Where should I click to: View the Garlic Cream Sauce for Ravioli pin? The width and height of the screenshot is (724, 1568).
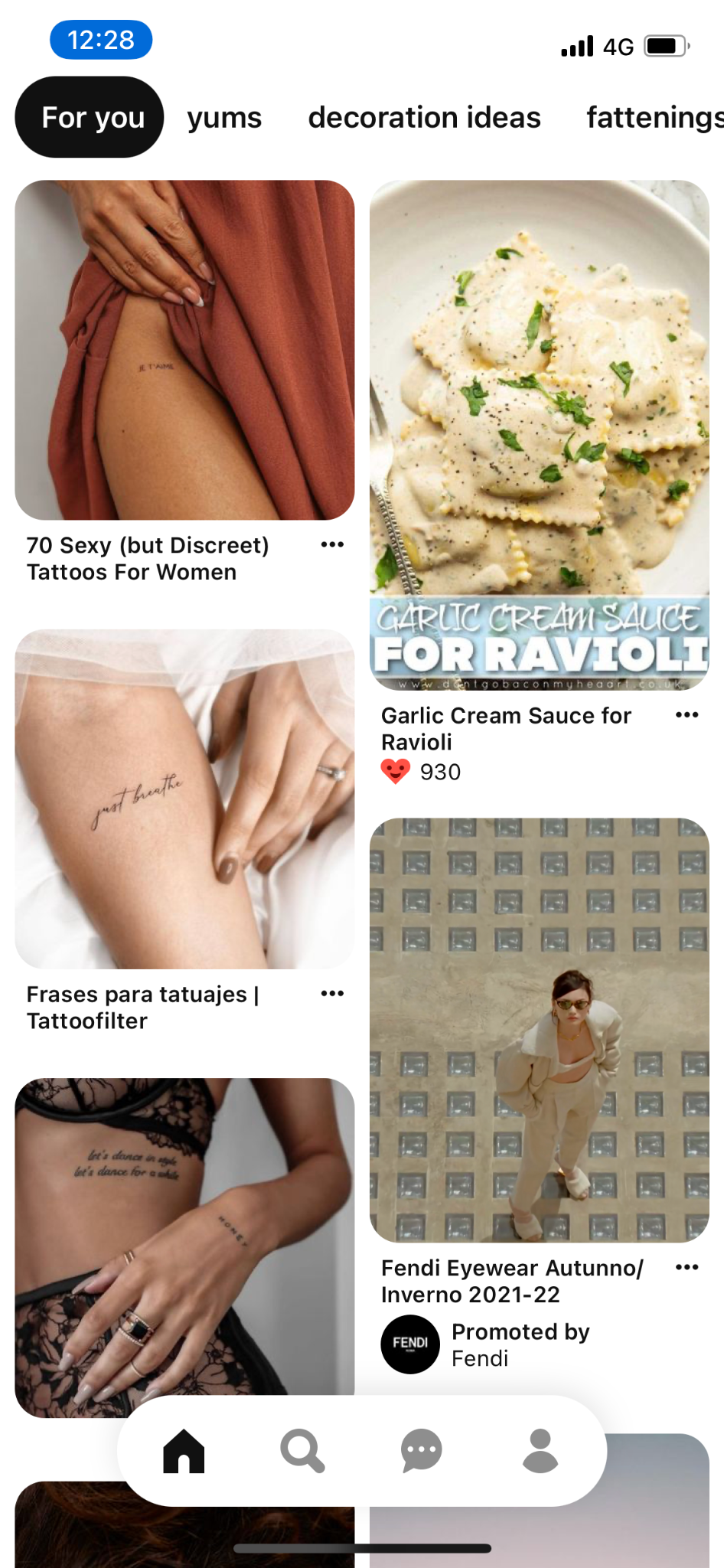(539, 434)
